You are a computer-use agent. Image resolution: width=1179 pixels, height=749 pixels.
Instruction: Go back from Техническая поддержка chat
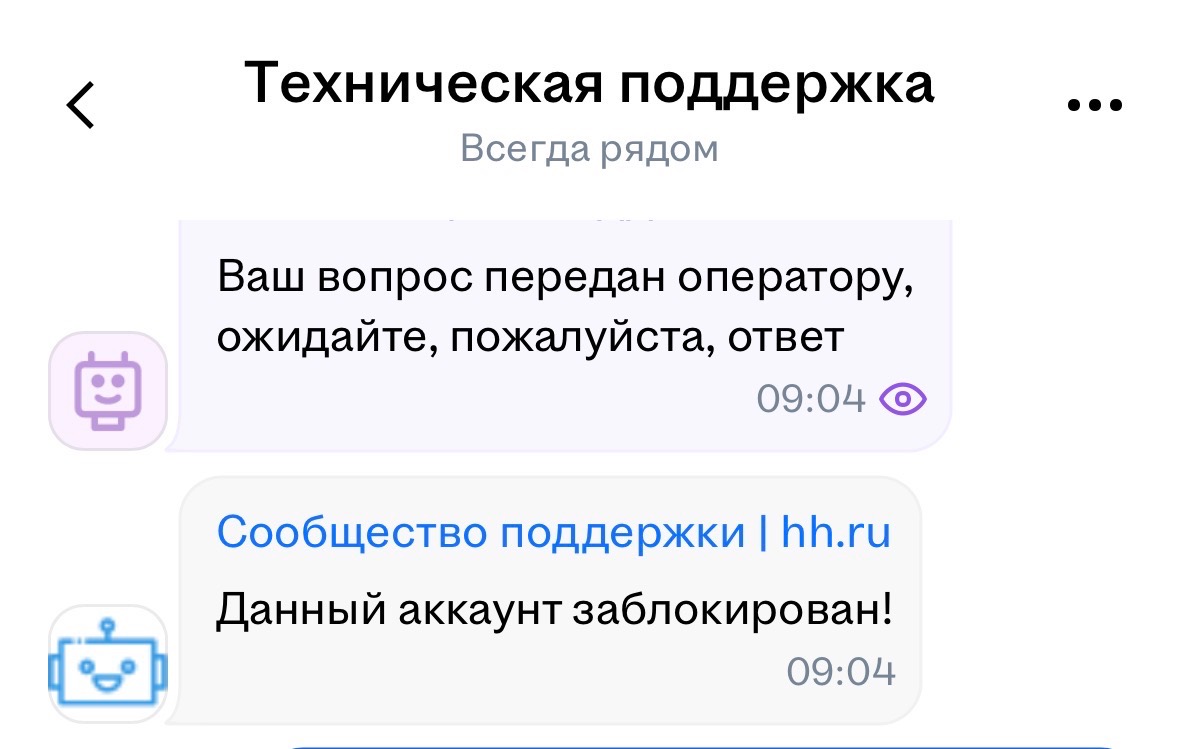[x=81, y=104]
